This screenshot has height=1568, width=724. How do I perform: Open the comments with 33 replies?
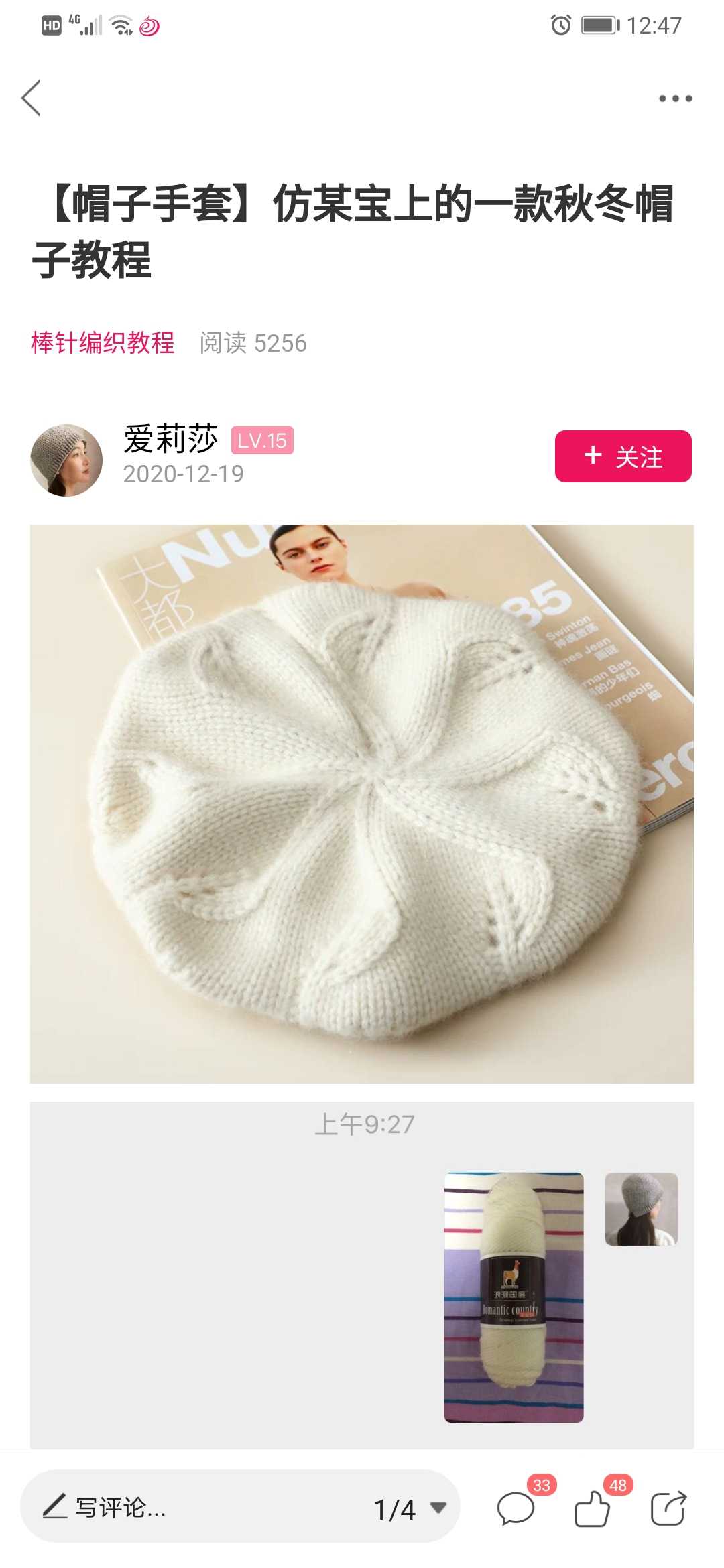(x=516, y=1509)
